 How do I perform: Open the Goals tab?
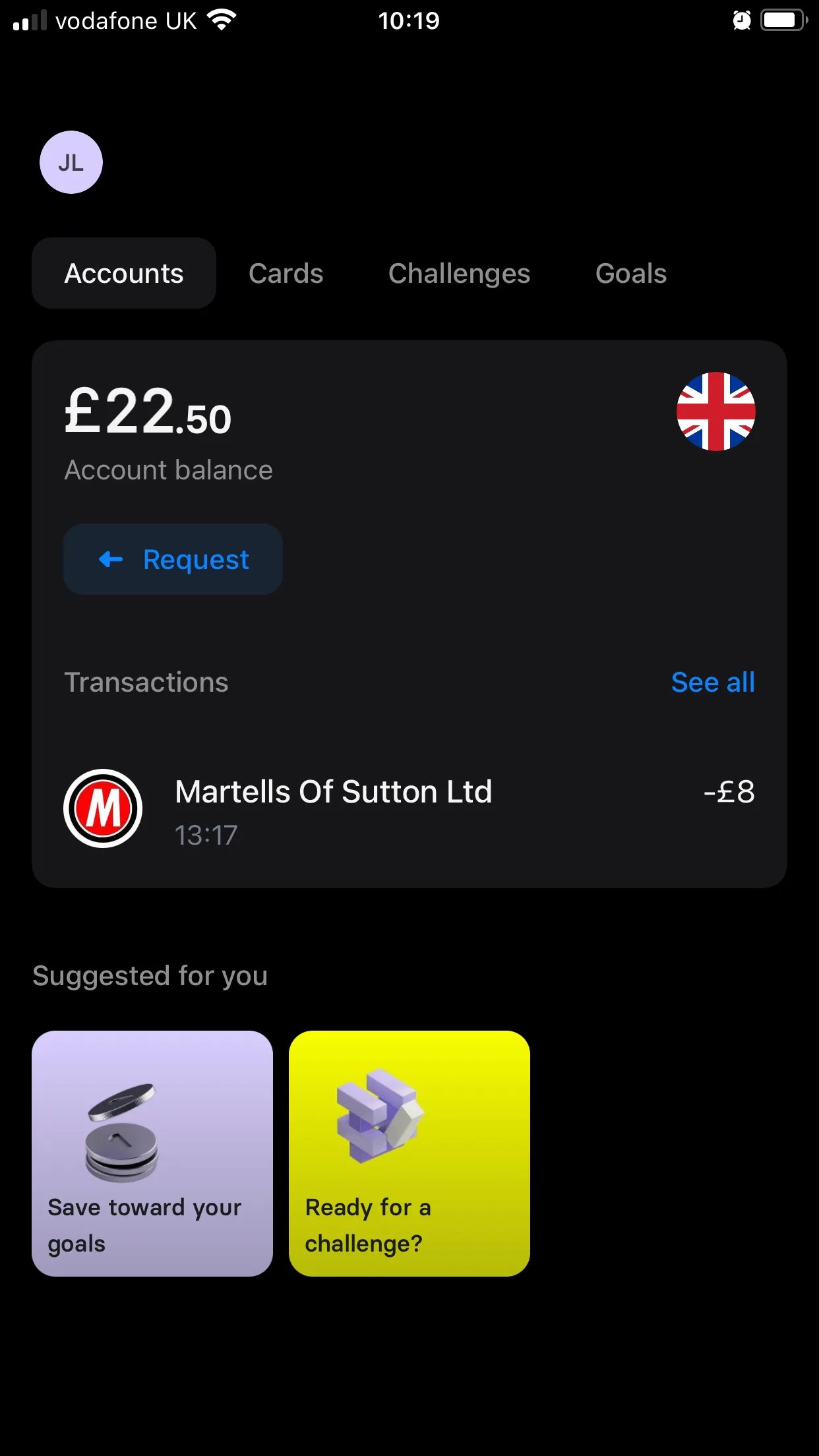tap(631, 274)
